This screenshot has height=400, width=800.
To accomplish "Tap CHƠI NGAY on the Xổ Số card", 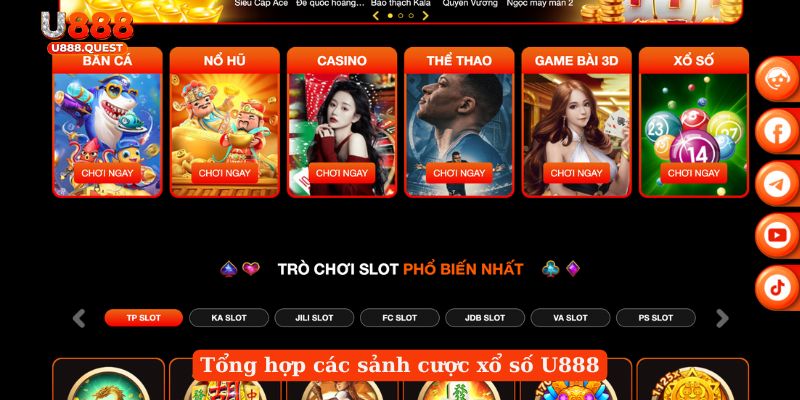I will (694, 173).
